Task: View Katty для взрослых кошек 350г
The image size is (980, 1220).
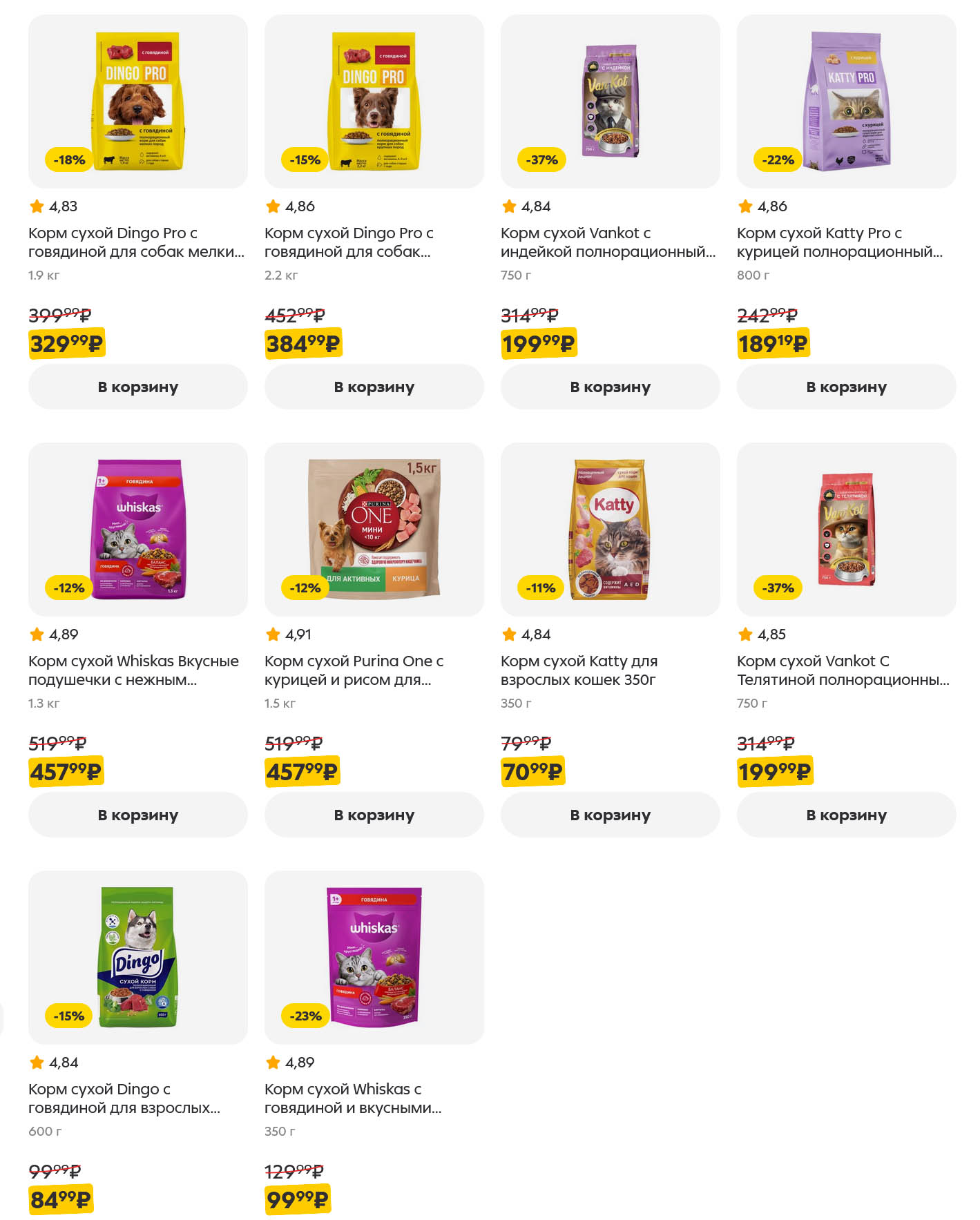Action: click(x=610, y=530)
